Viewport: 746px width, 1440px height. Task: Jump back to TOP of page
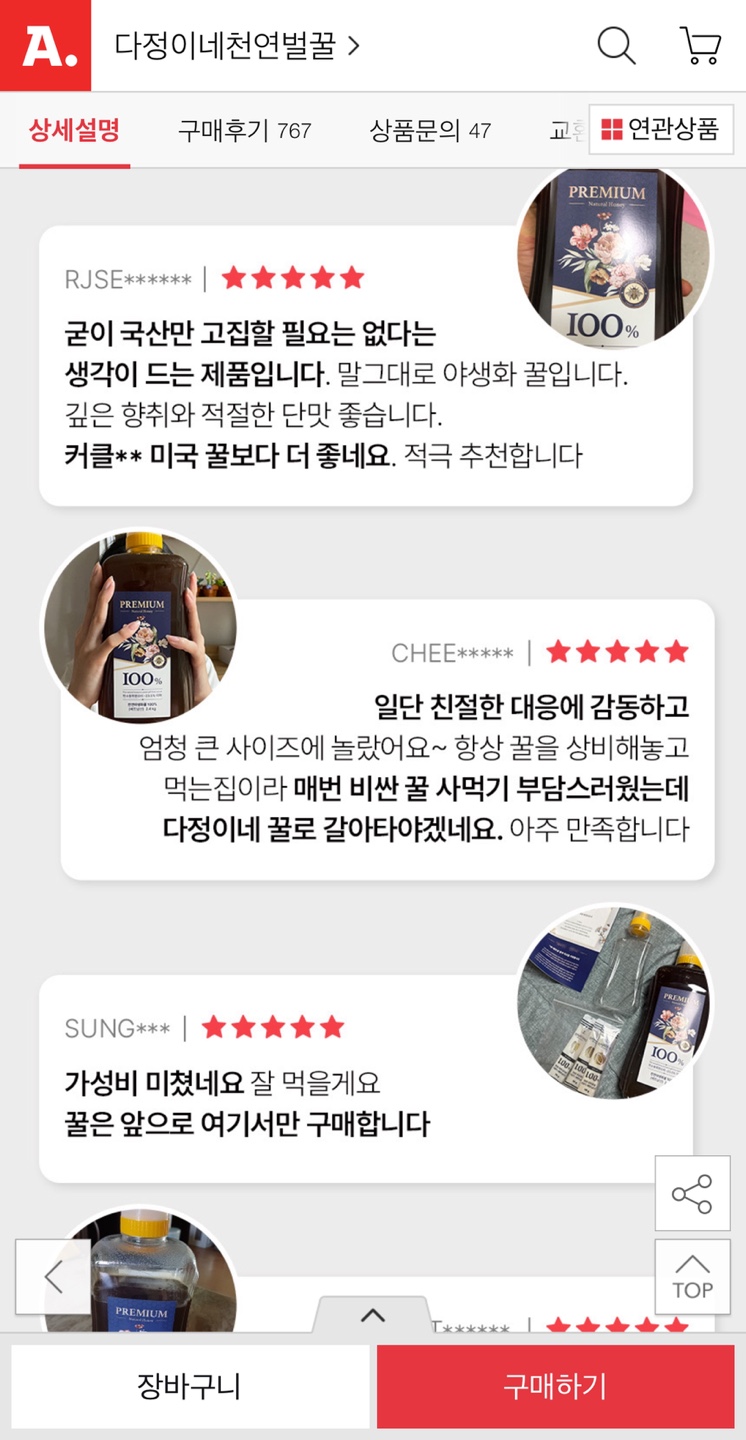pyautogui.click(x=692, y=1277)
